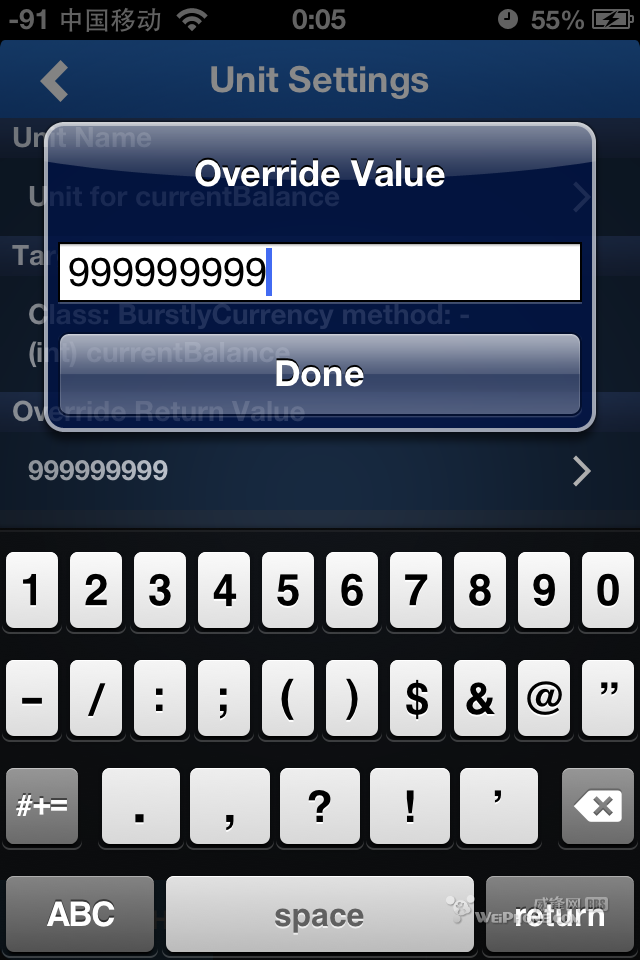Focus the Override Value text field
This screenshot has height=960, width=640.
[320, 272]
